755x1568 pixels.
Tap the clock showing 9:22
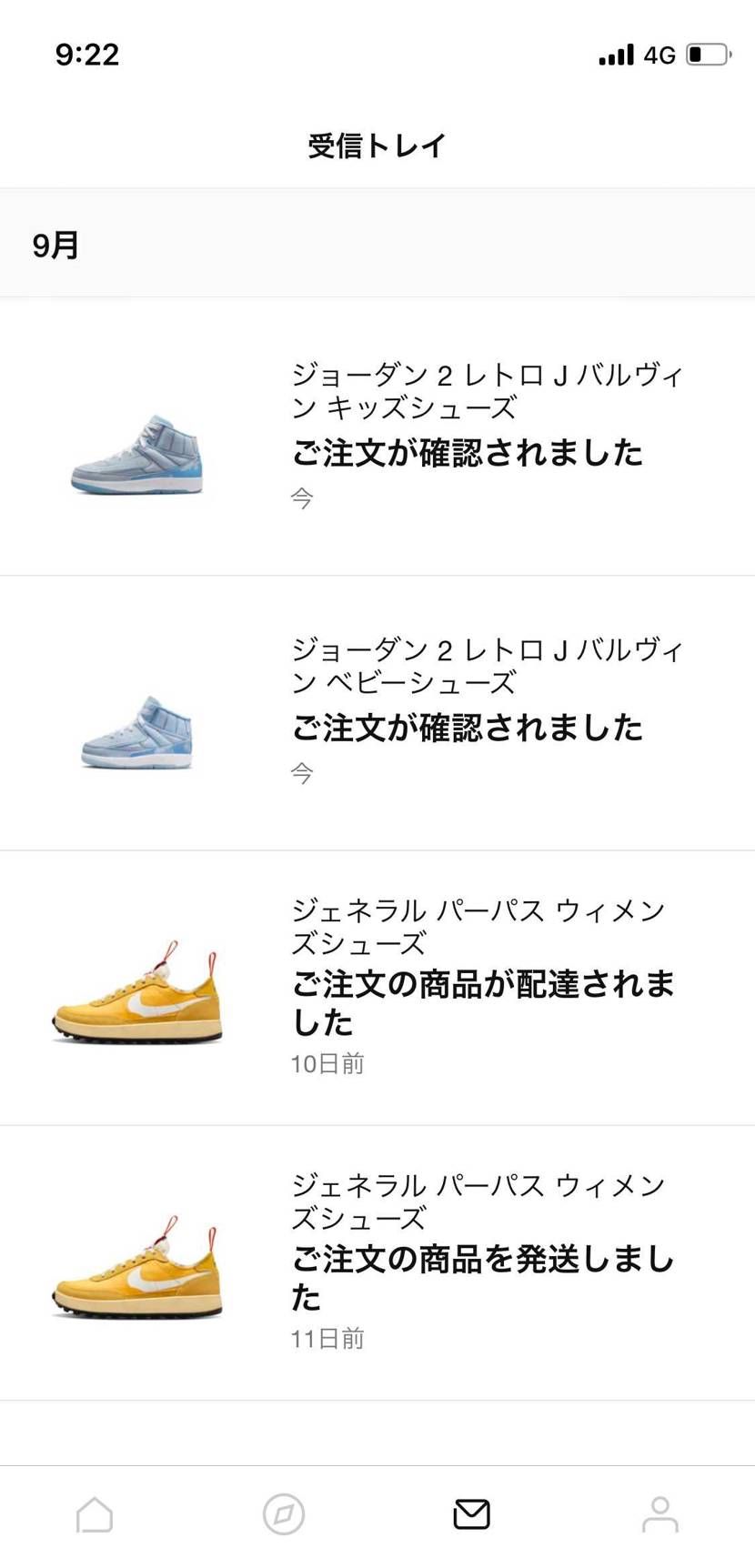click(86, 55)
